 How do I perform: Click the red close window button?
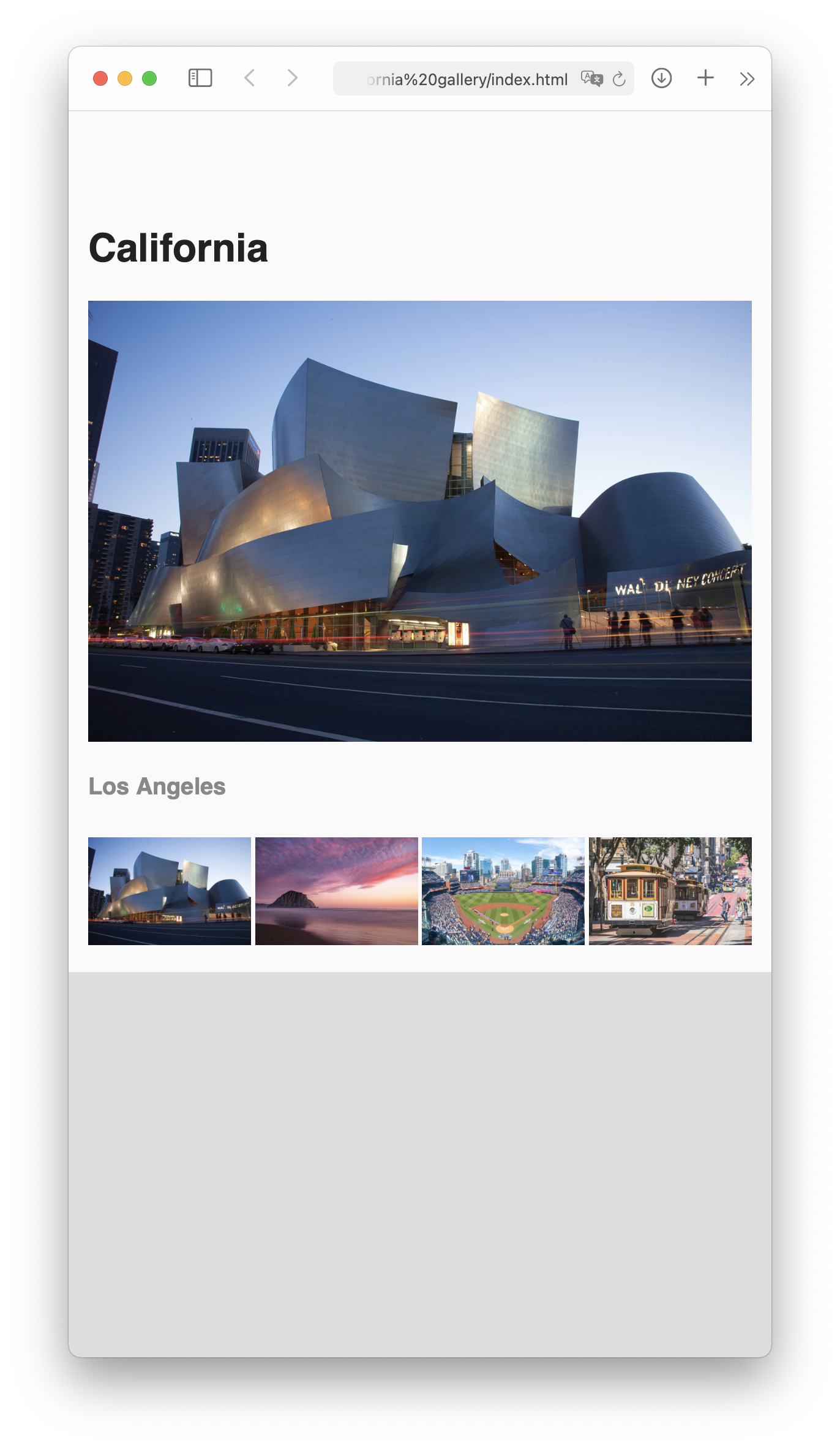coord(102,78)
